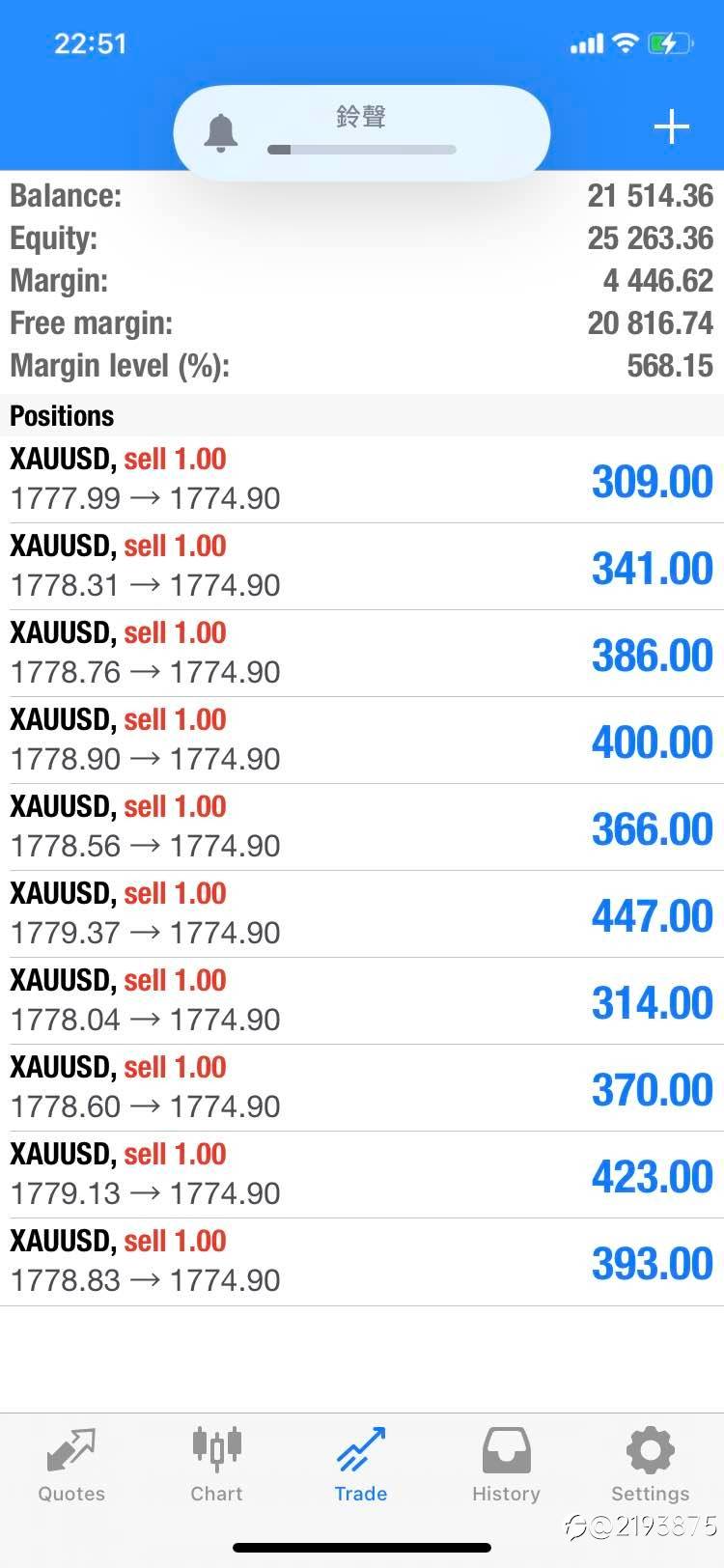Add a new trade order with plus
724x1568 pixels.
point(671,127)
